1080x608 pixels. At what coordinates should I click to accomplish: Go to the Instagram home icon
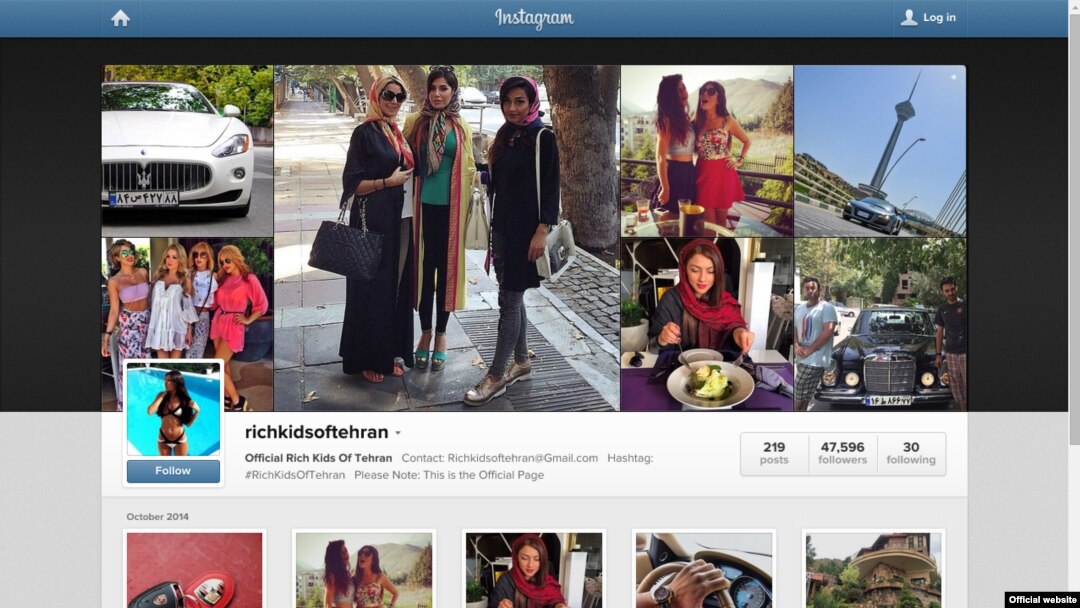[120, 18]
